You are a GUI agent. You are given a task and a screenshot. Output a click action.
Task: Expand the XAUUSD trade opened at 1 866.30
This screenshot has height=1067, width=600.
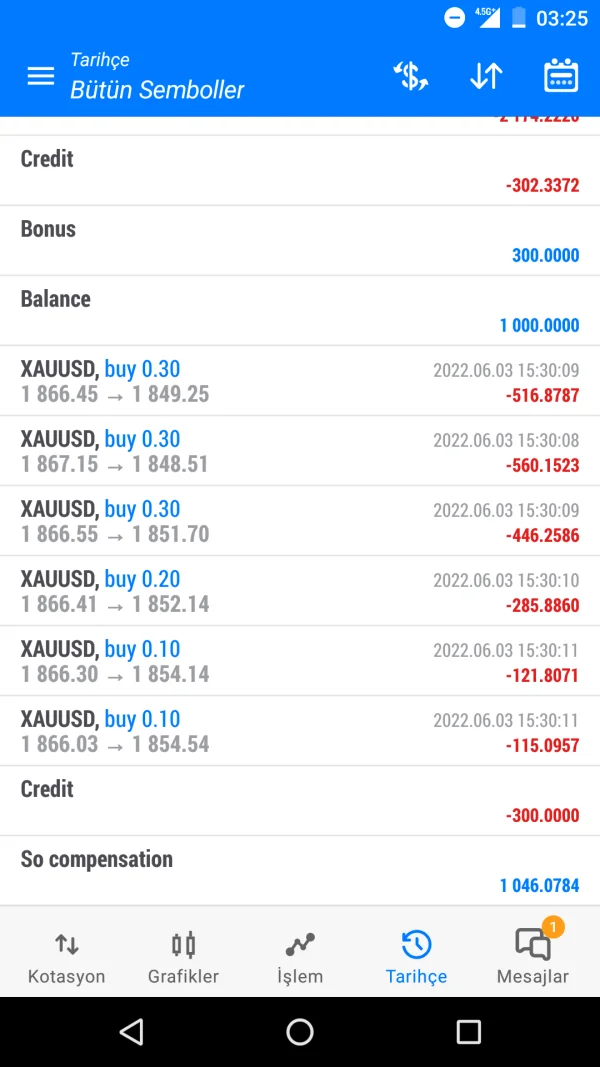pos(300,661)
